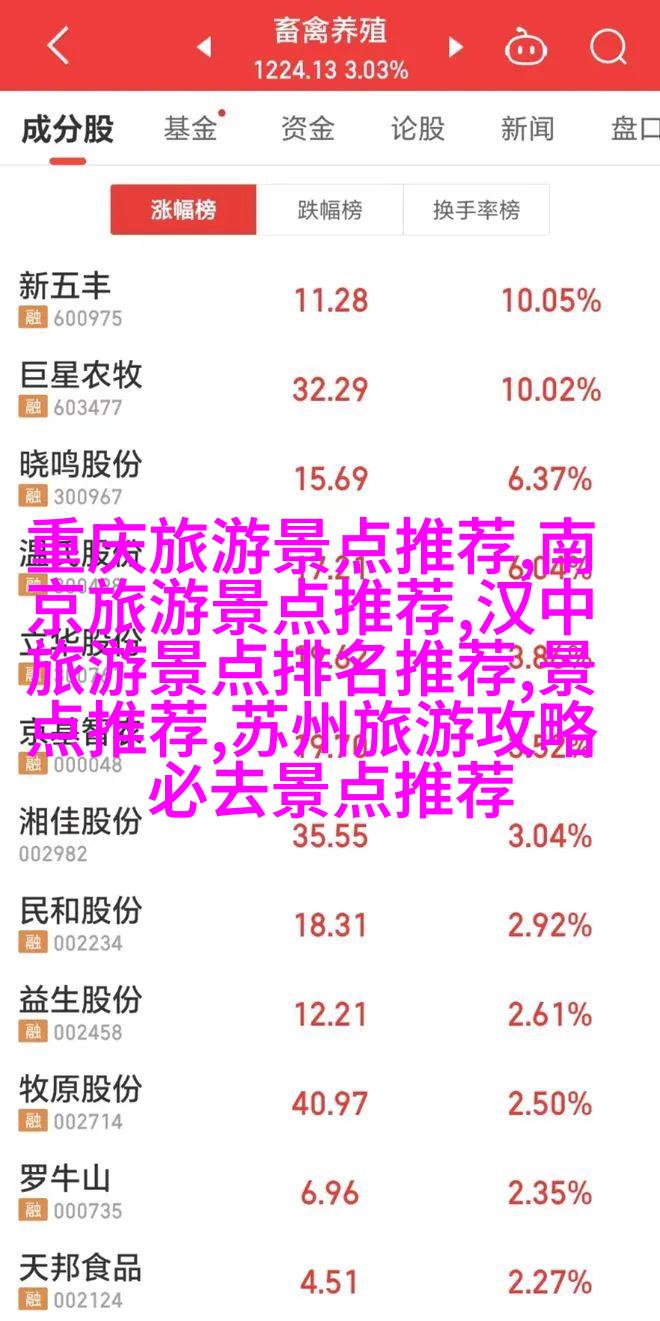Open stock 益生股份 002458
The width and height of the screenshot is (660, 1321).
coord(330,1013)
